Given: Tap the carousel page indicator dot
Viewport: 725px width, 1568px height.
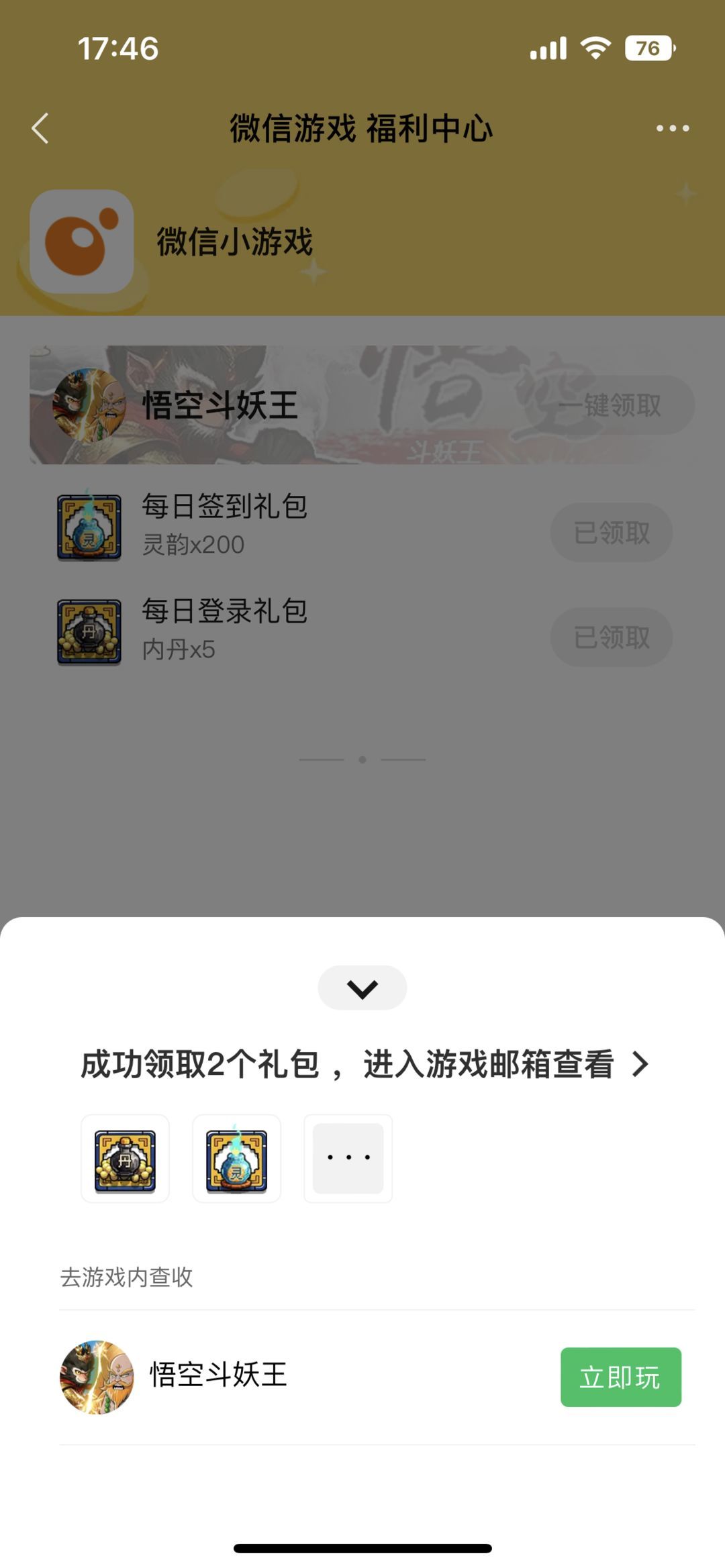Looking at the screenshot, I should [x=362, y=760].
